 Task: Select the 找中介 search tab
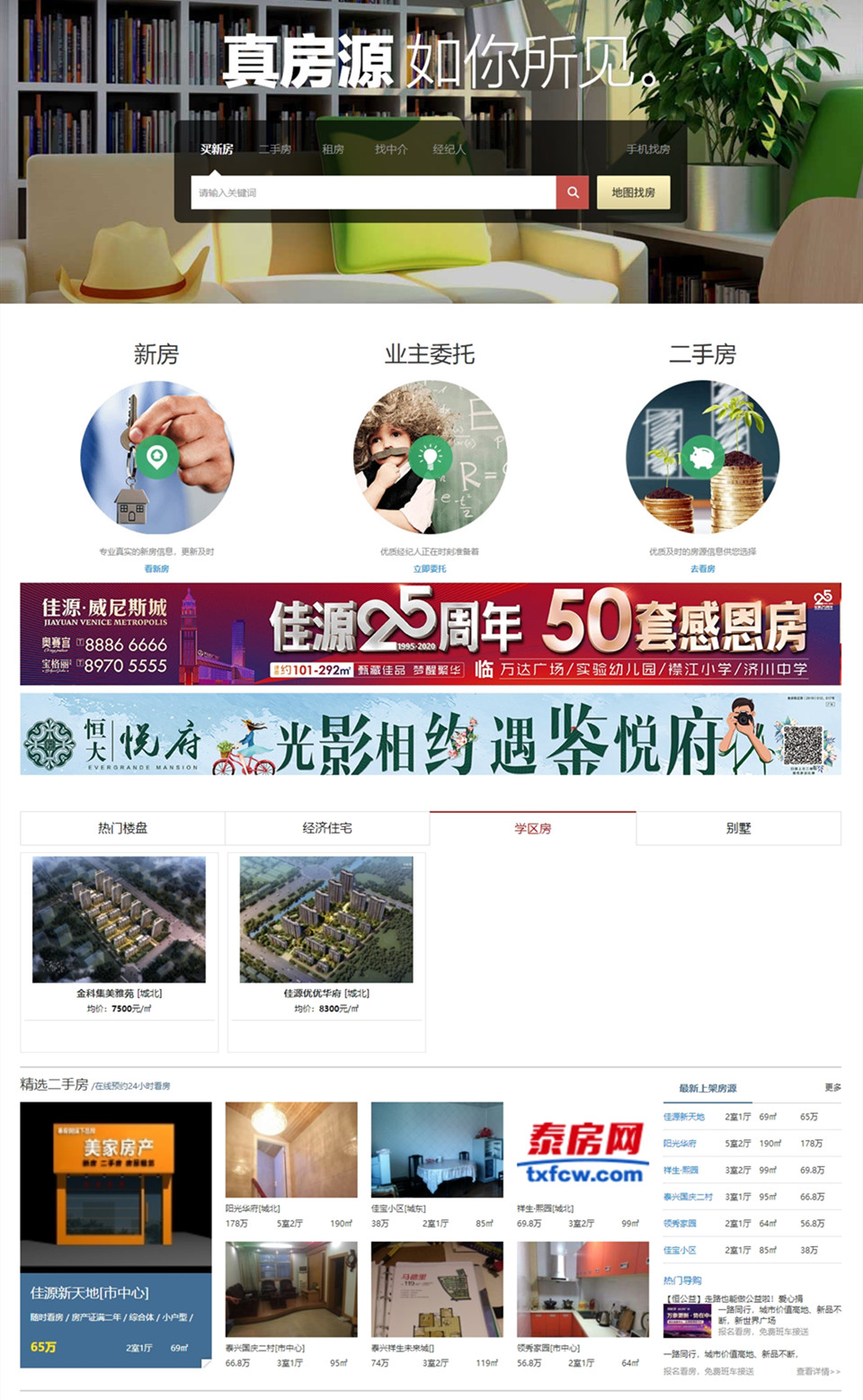click(391, 149)
